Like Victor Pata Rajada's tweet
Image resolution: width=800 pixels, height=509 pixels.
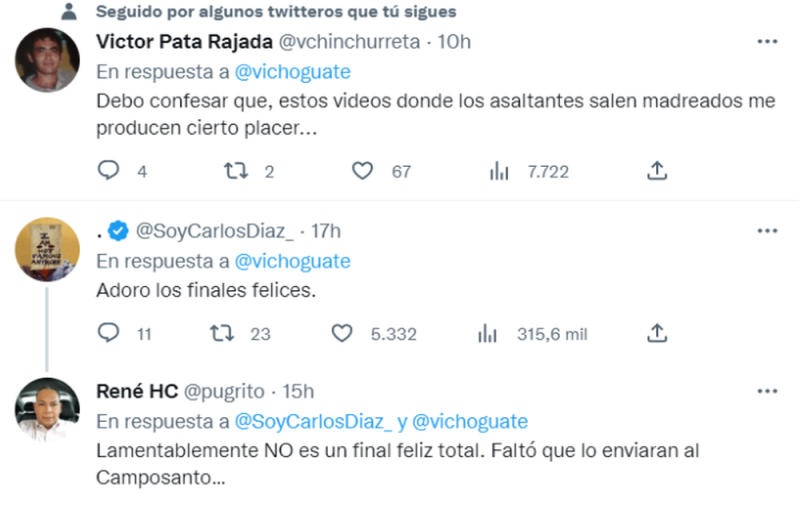click(x=362, y=171)
